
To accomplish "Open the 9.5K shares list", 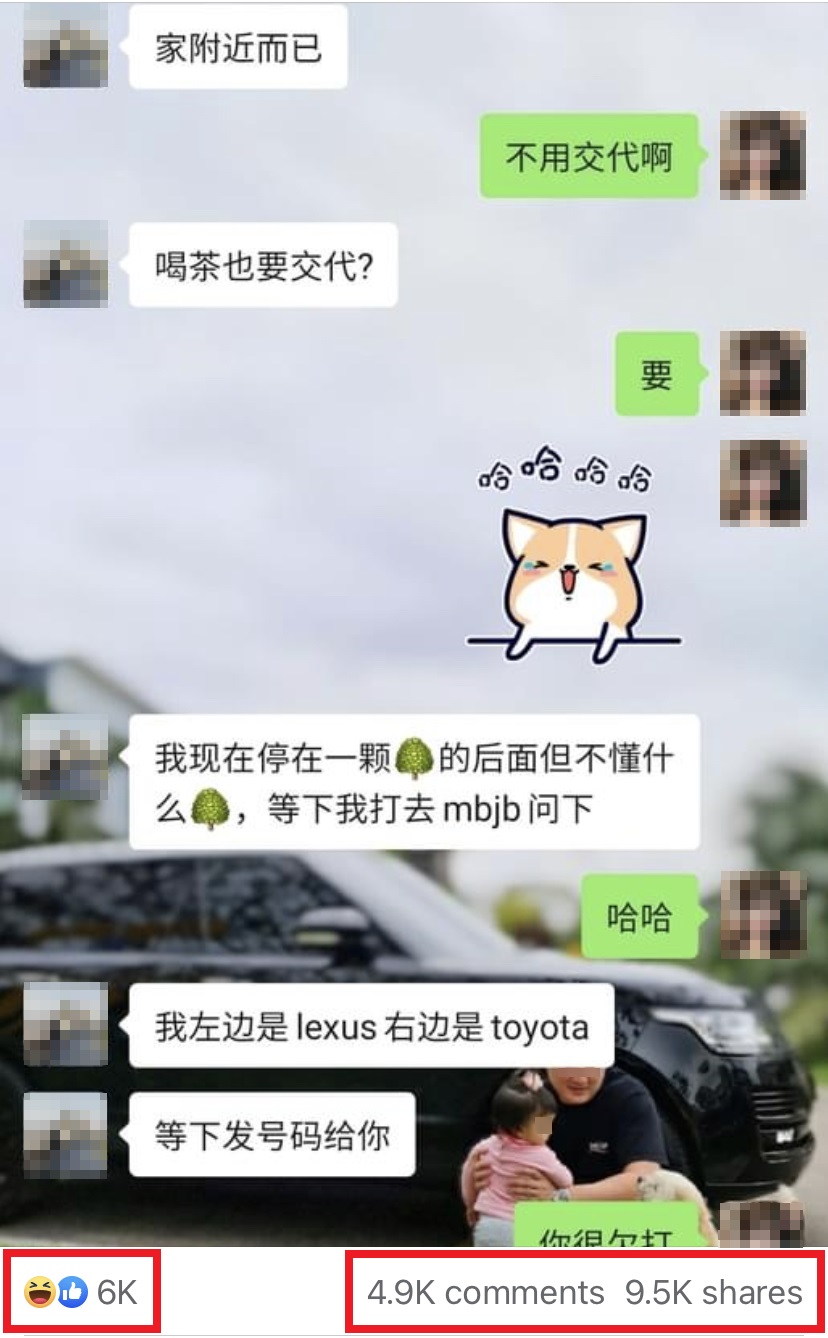I will [713, 1292].
